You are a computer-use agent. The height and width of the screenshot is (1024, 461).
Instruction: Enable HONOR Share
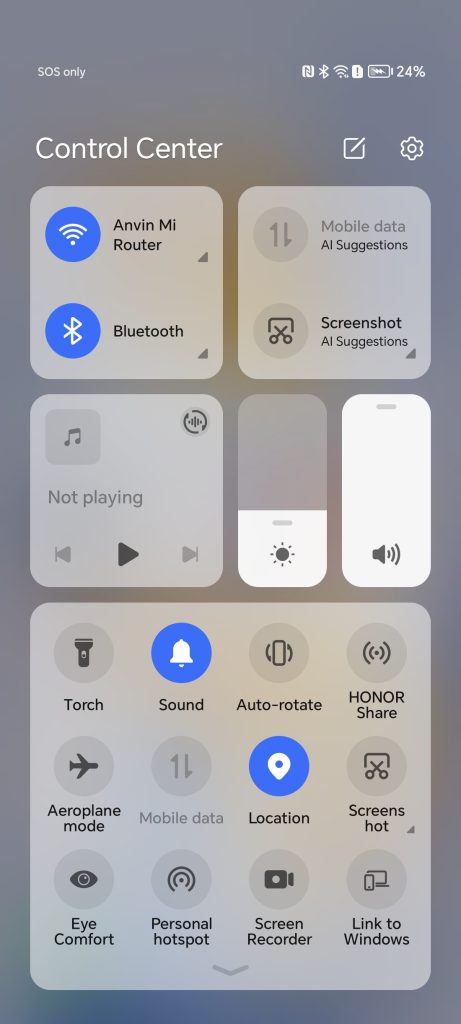pyautogui.click(x=377, y=653)
